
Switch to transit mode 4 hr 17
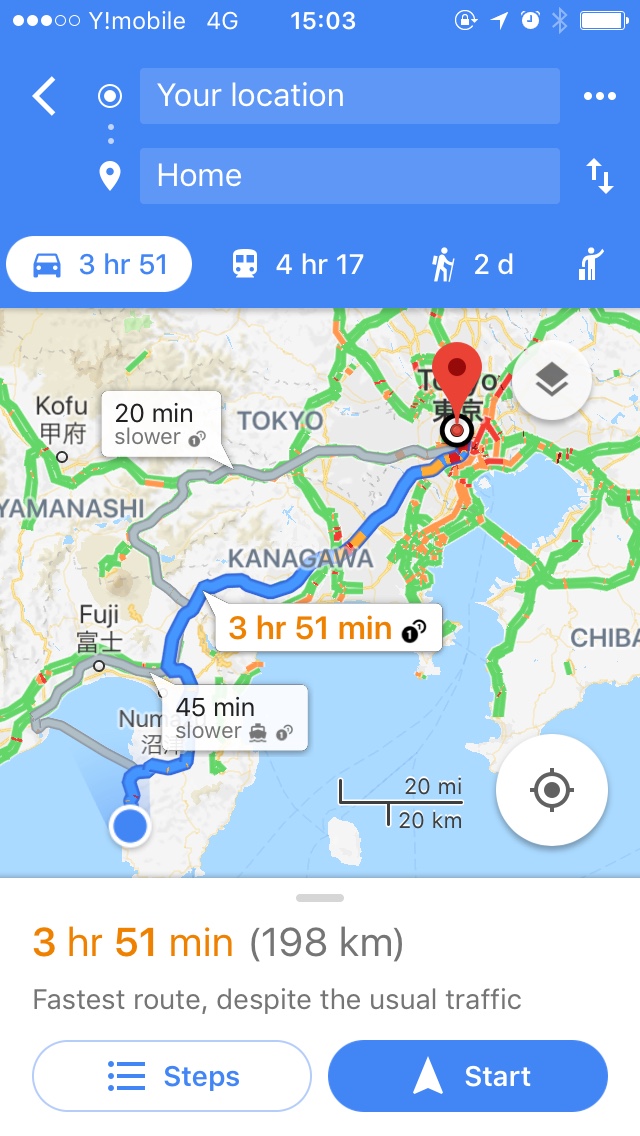tap(297, 264)
